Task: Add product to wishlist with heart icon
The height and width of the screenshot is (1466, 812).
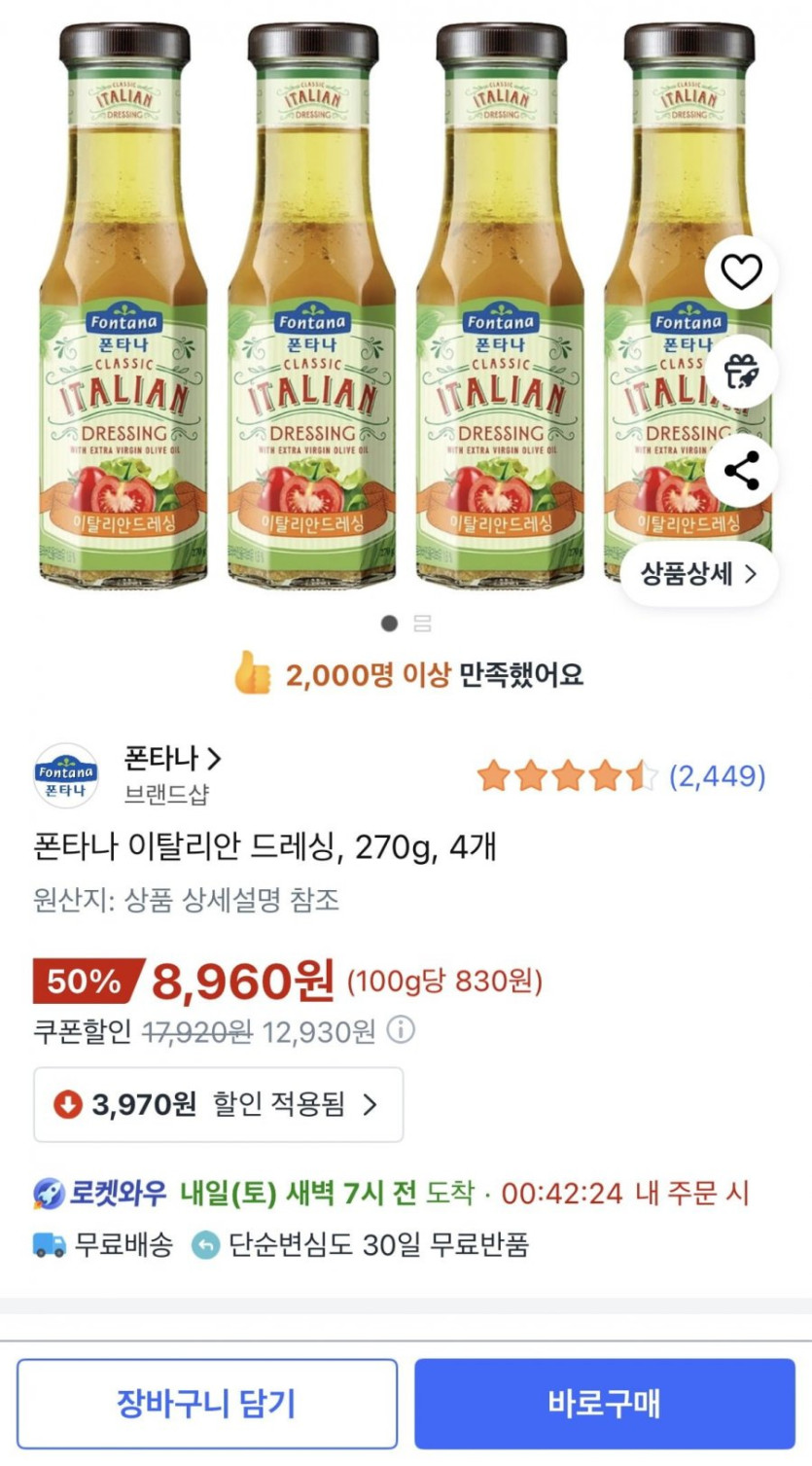Action: click(741, 272)
